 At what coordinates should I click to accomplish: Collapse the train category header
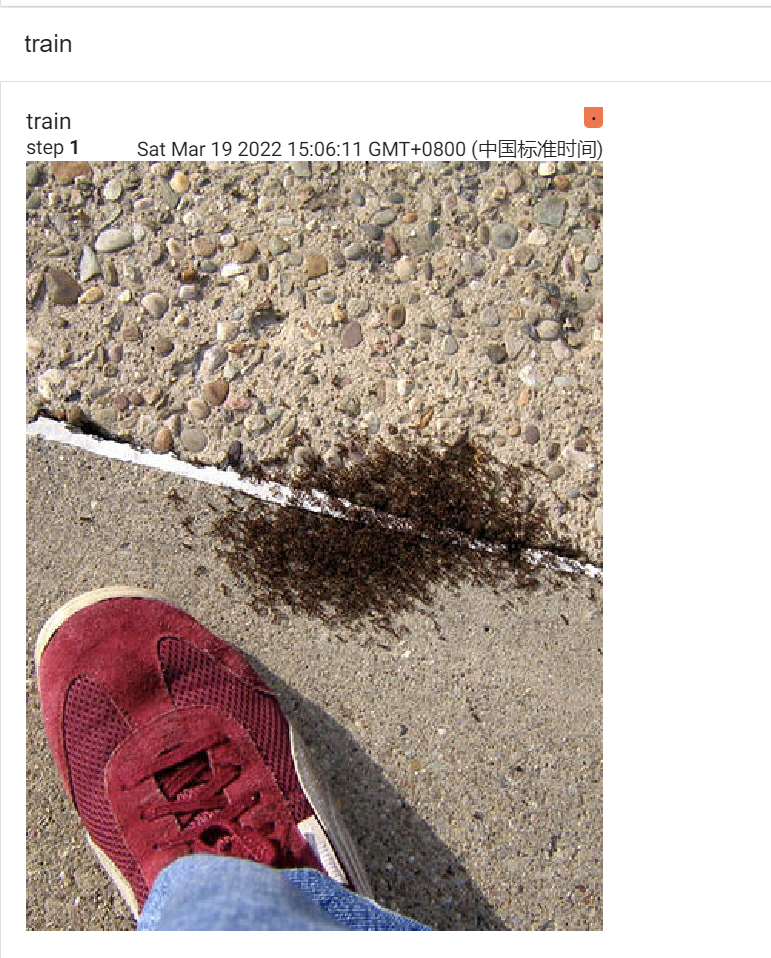point(48,44)
